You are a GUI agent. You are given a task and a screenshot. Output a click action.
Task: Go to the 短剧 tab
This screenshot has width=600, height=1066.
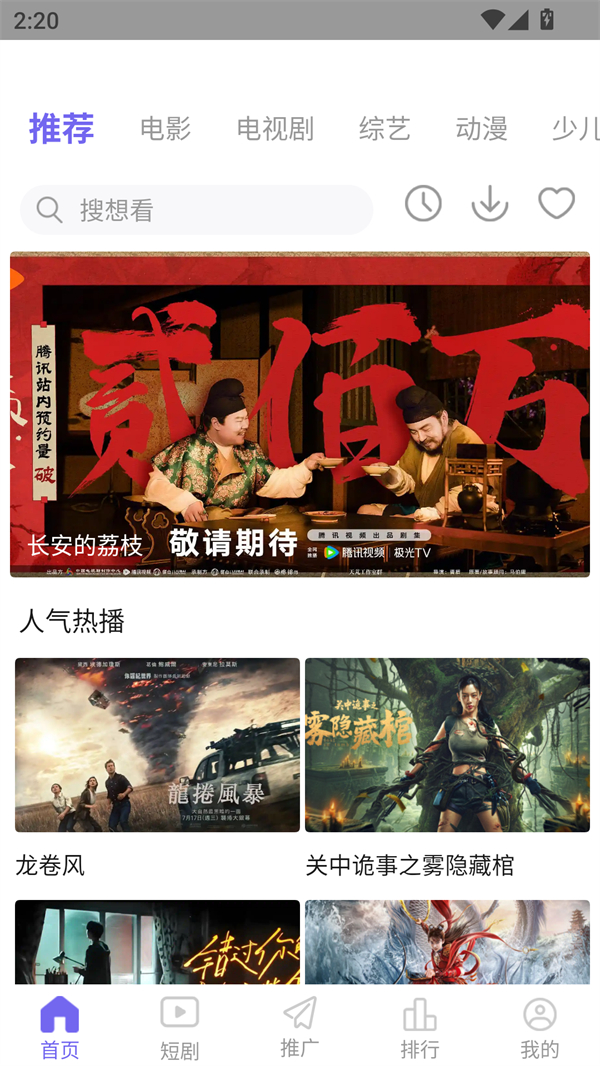pos(180,1027)
